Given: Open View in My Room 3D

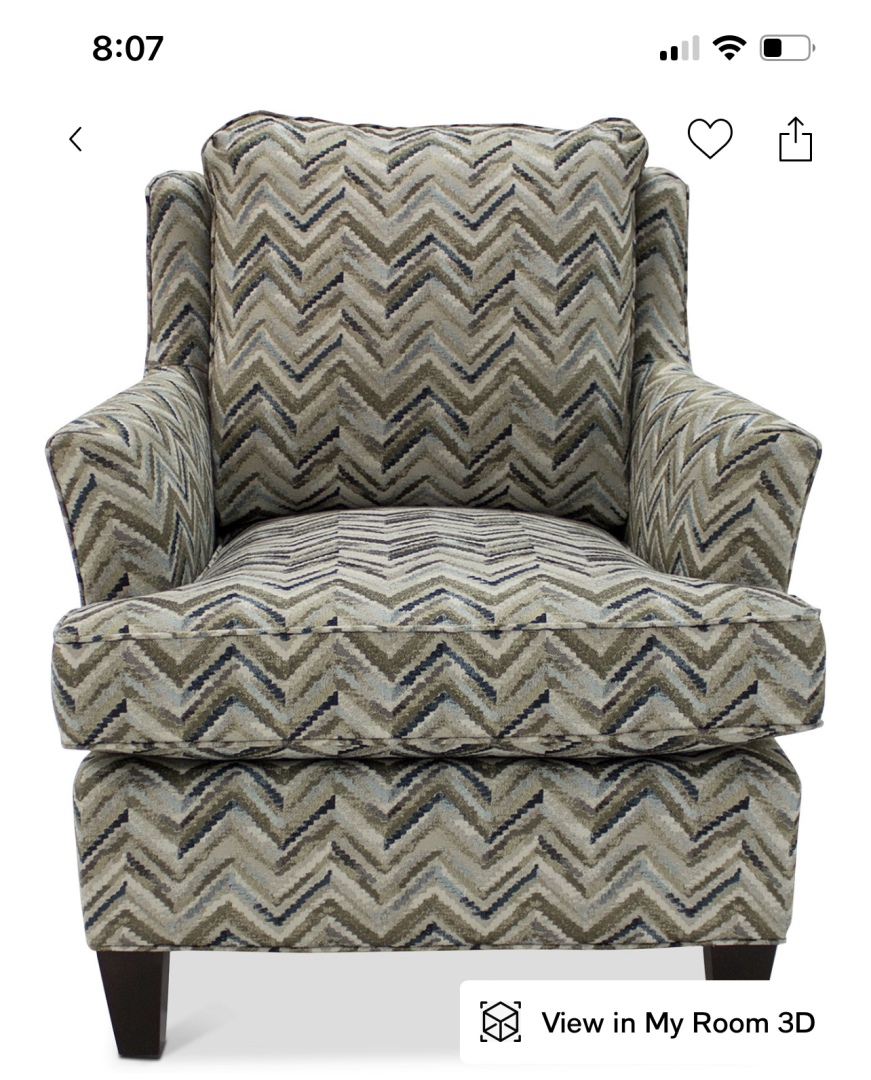Looking at the screenshot, I should pos(648,1023).
